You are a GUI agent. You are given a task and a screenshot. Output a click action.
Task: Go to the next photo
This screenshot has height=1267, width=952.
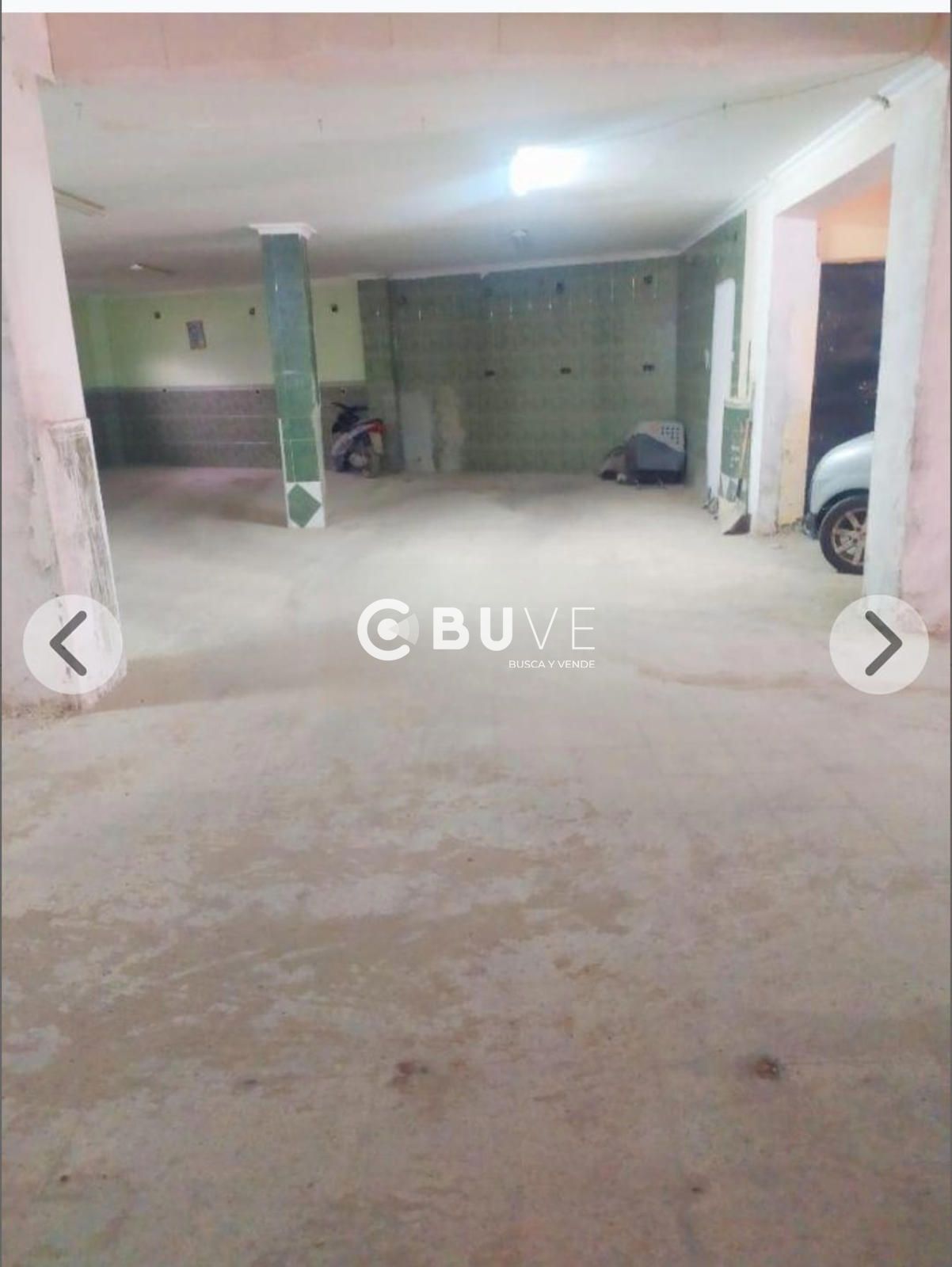click(x=879, y=644)
